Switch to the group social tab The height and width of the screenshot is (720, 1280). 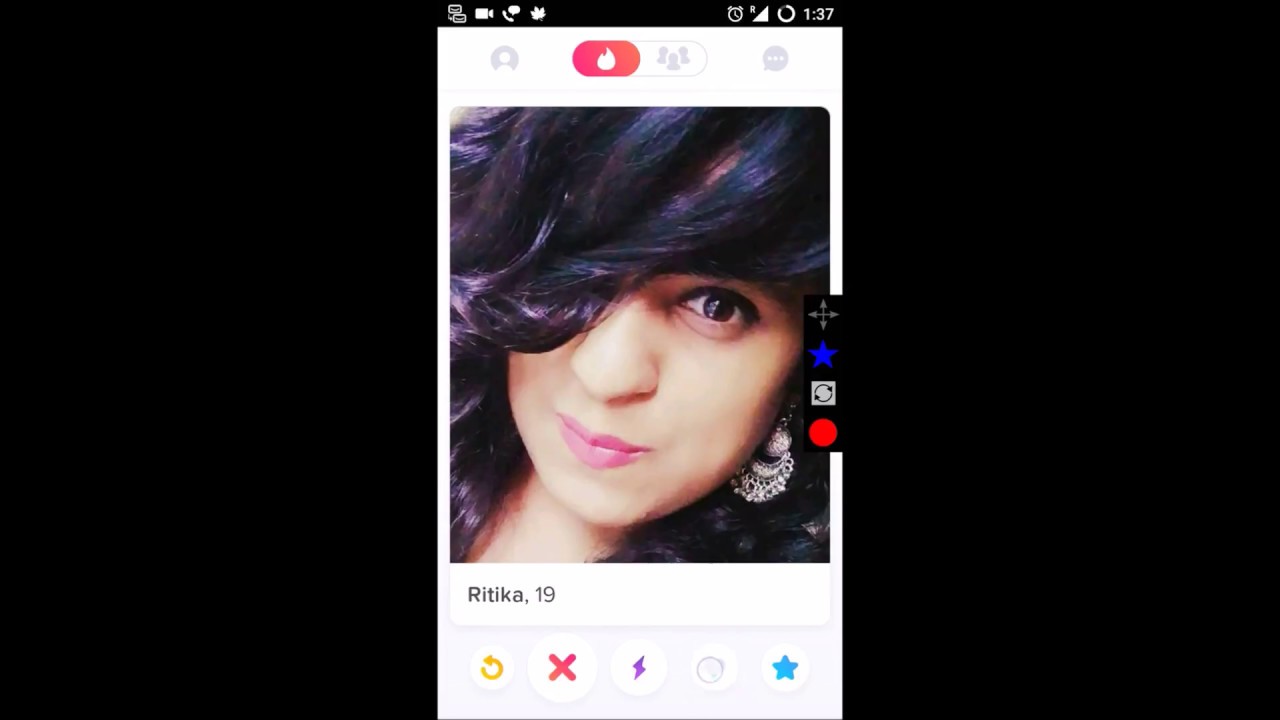pyautogui.click(x=673, y=59)
